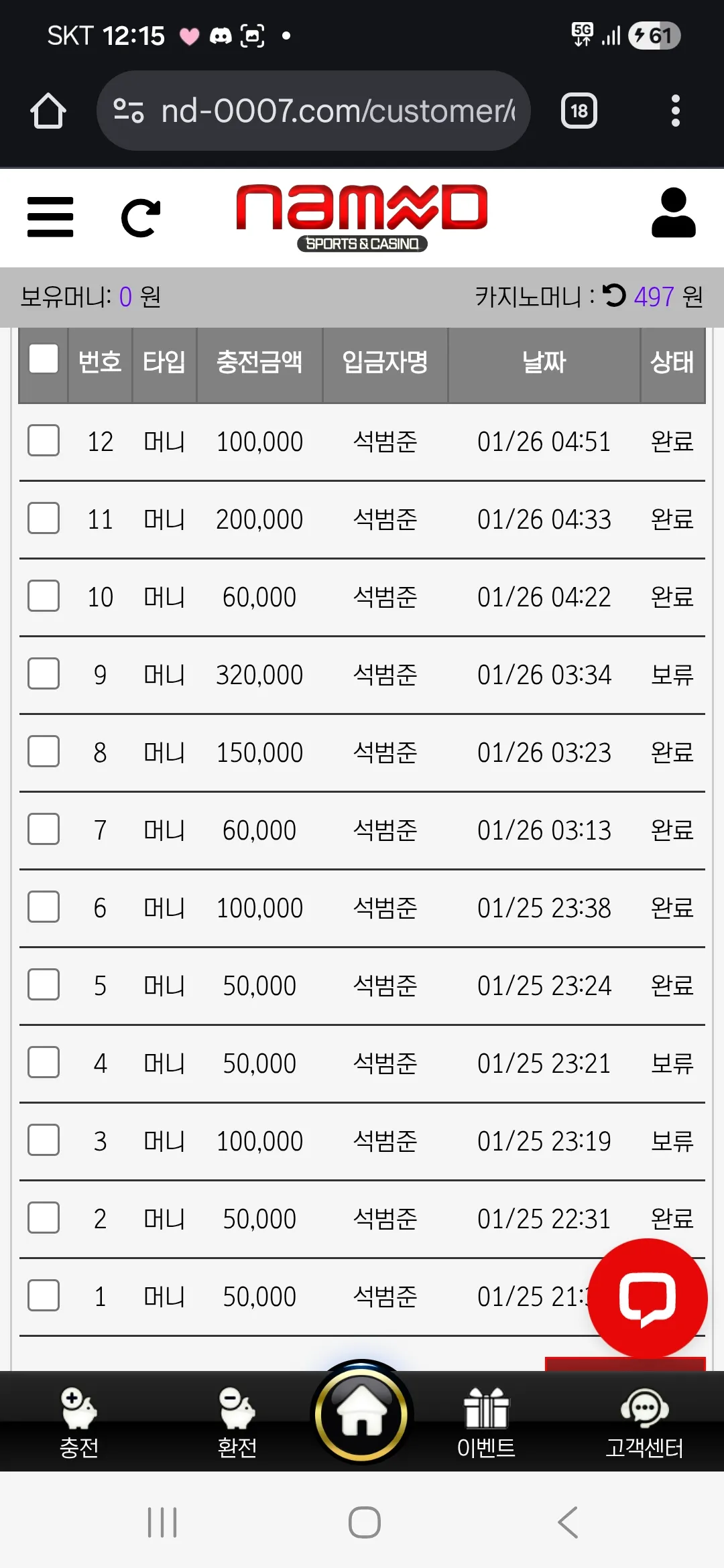Open the hamburger menu

pos(50,216)
